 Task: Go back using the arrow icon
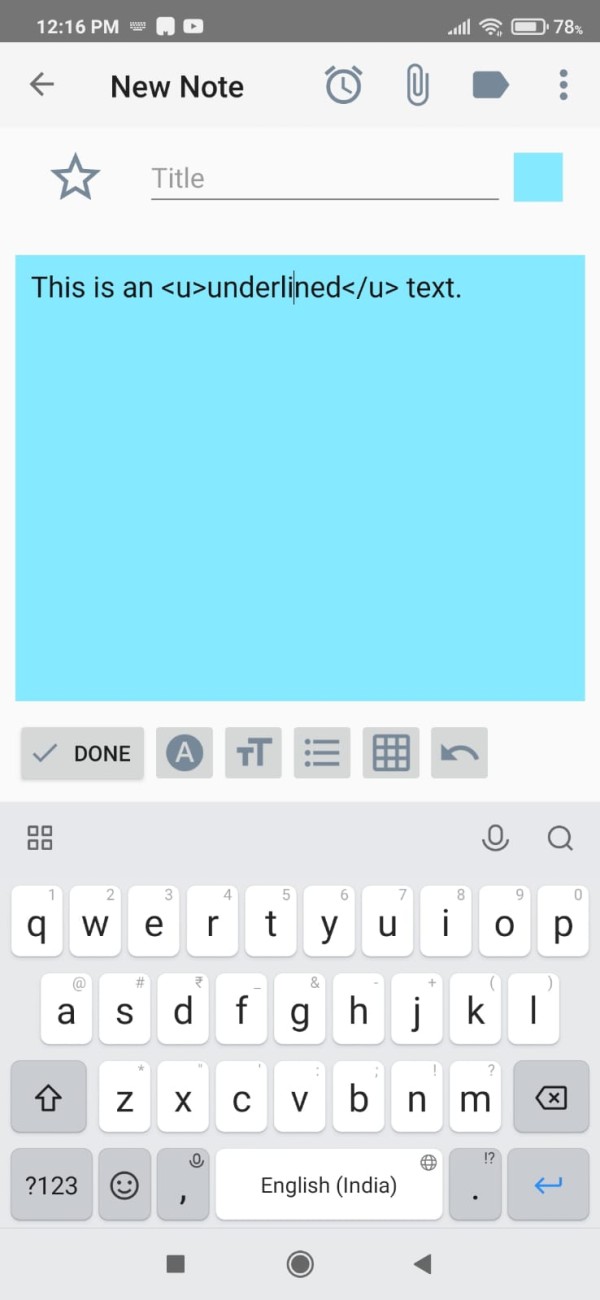41,85
